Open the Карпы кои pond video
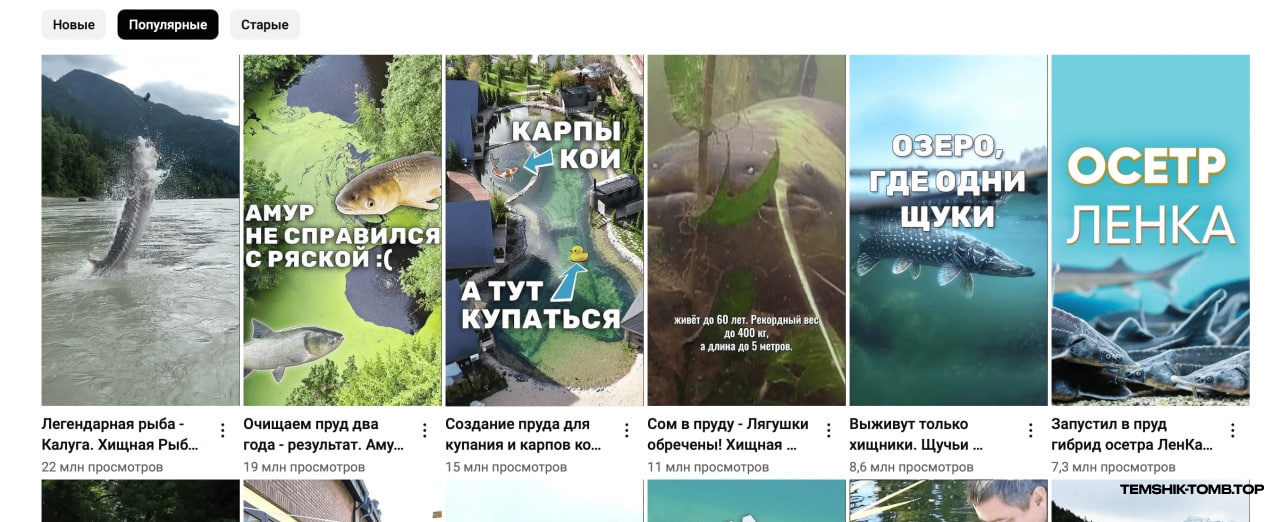This screenshot has height=522, width=1280. click(544, 230)
